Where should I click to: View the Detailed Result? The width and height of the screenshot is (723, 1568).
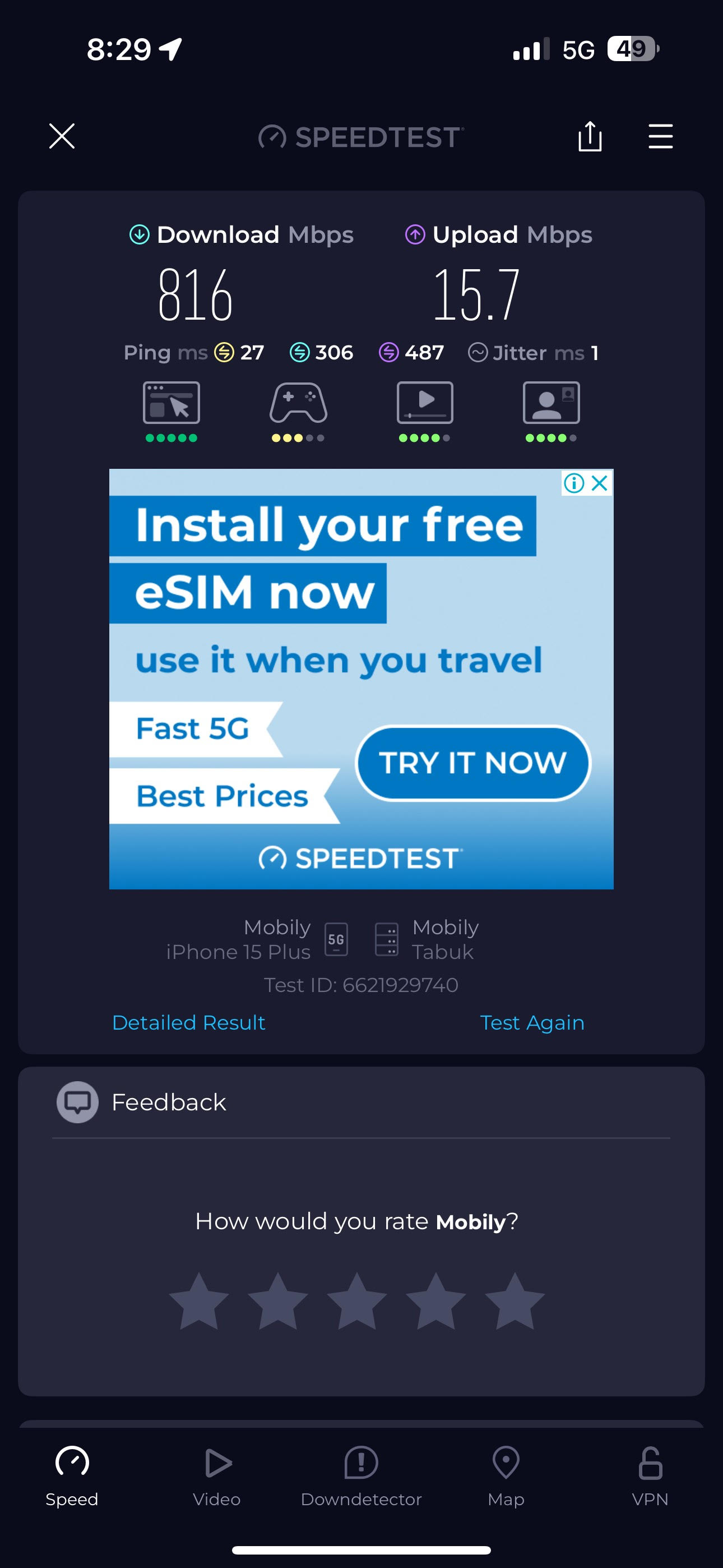189,1022
